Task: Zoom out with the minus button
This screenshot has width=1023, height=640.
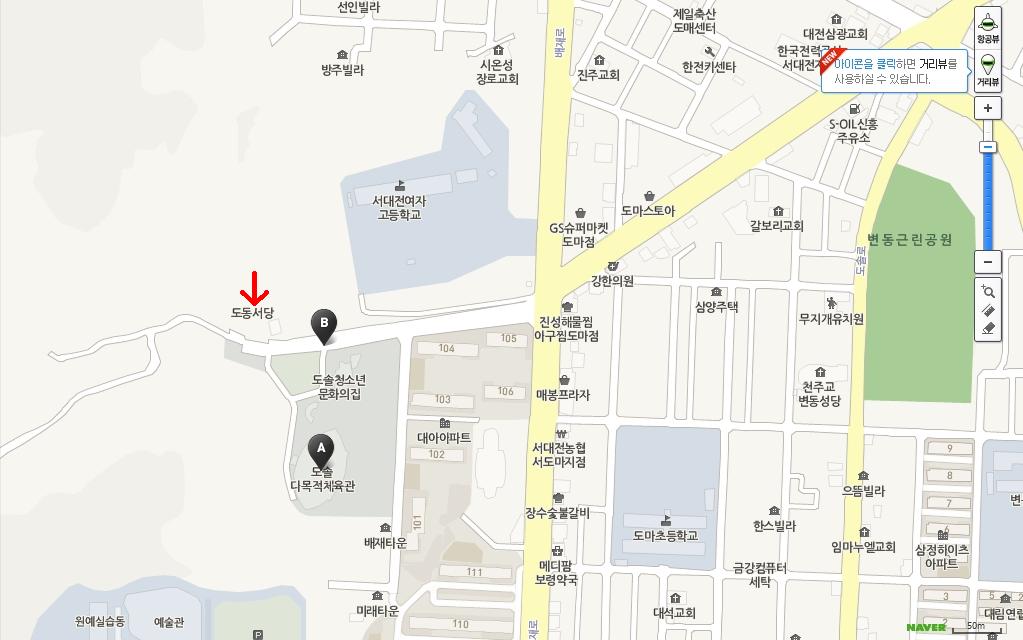Action: click(x=988, y=262)
